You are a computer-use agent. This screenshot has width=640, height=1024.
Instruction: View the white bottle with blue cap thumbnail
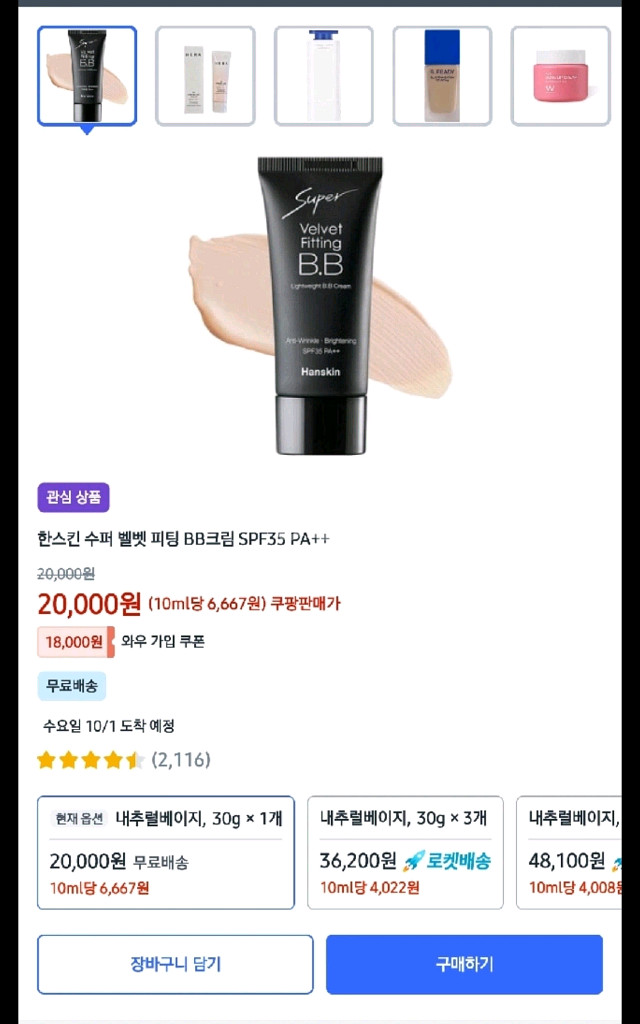pos(324,76)
